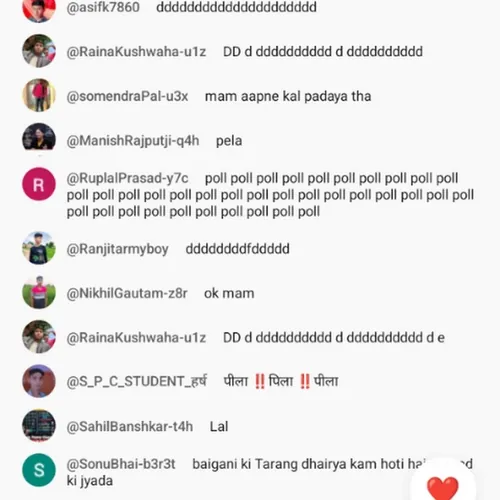Tap the avatar of @RuplalPrasad-y7c

[x=39, y=184]
